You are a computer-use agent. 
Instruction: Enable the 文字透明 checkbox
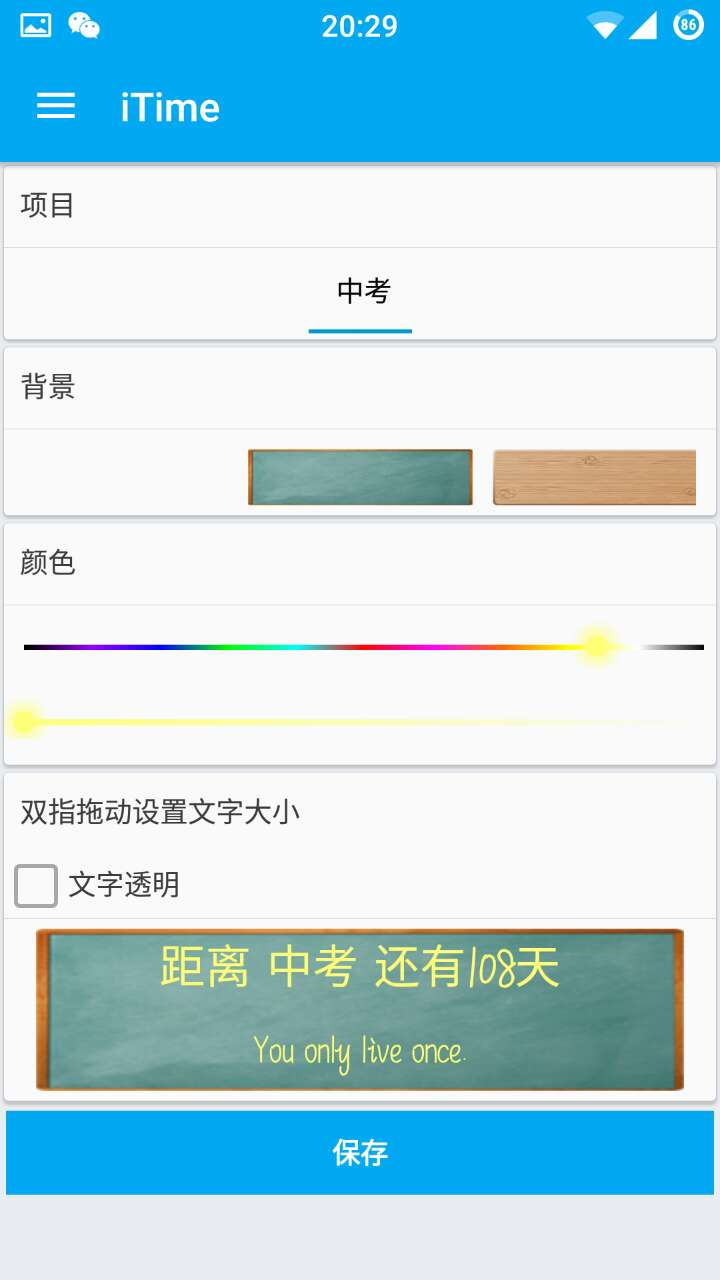pos(36,886)
